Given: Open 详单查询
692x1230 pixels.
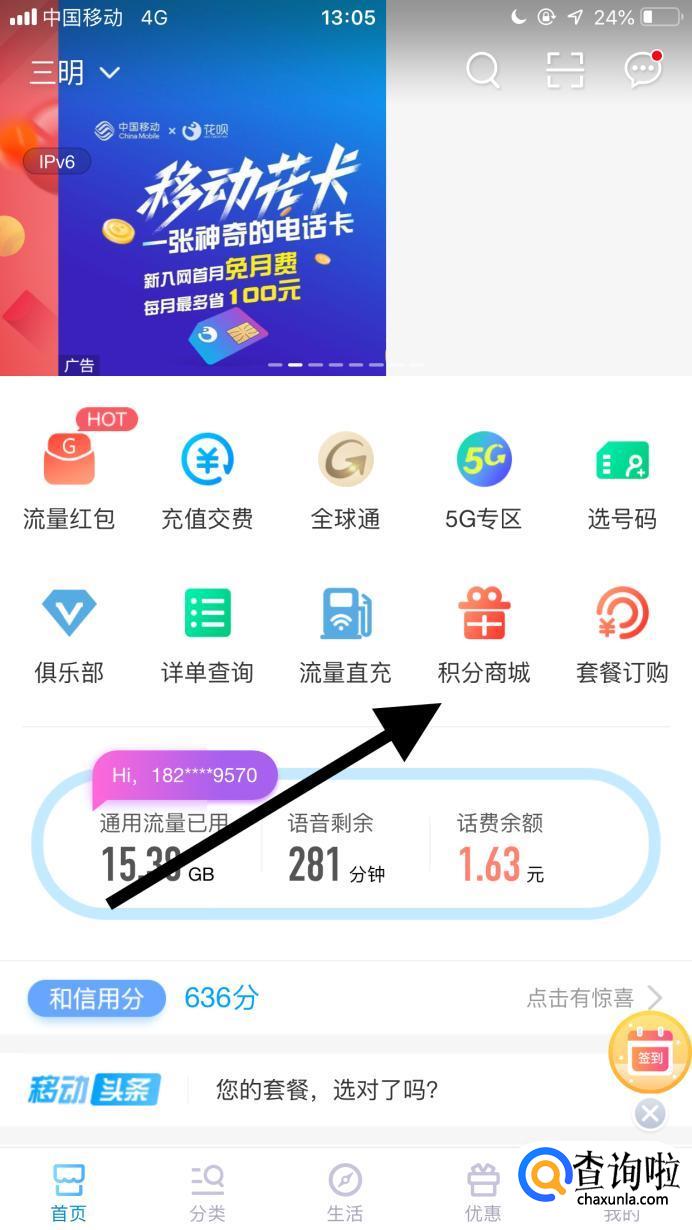Looking at the screenshot, I should pos(207,633).
